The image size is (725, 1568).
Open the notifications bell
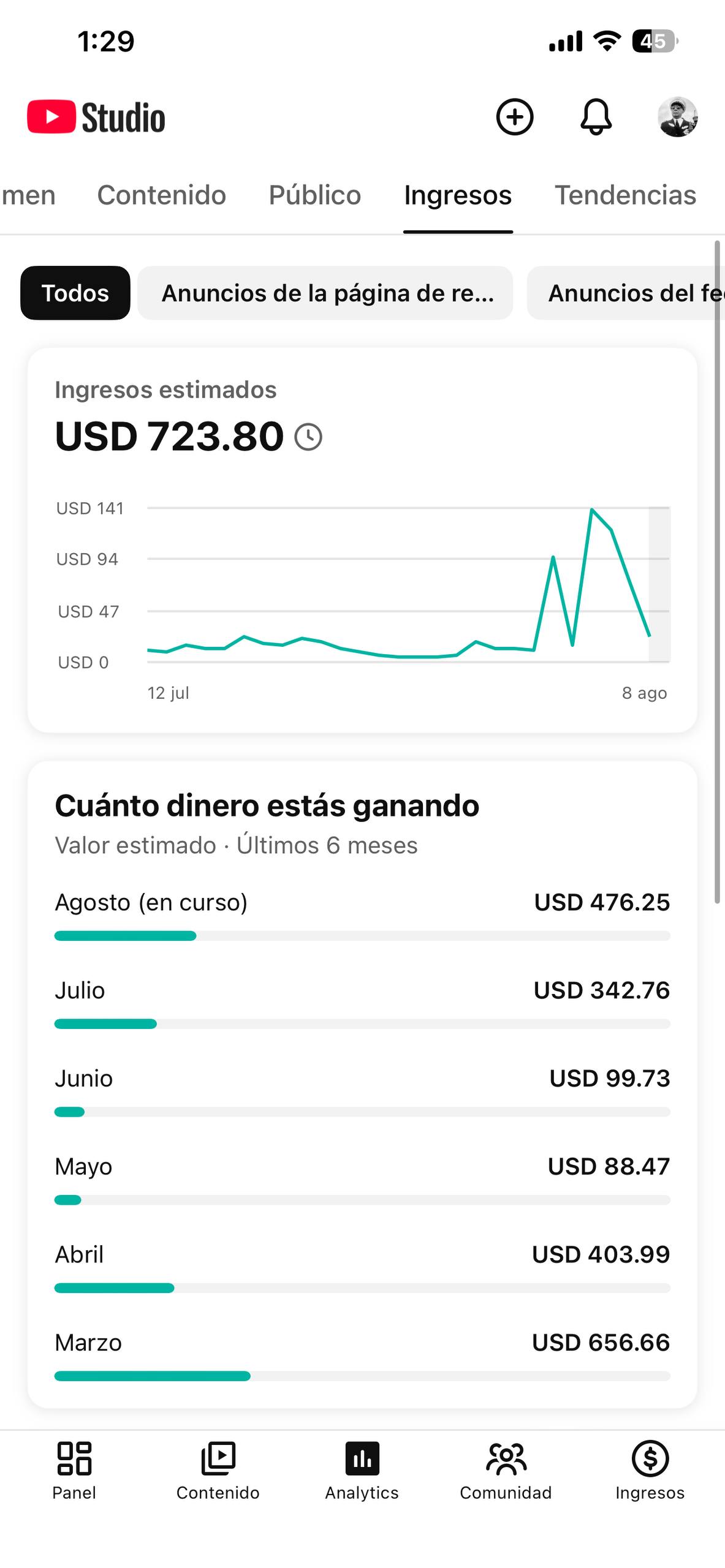[596, 117]
